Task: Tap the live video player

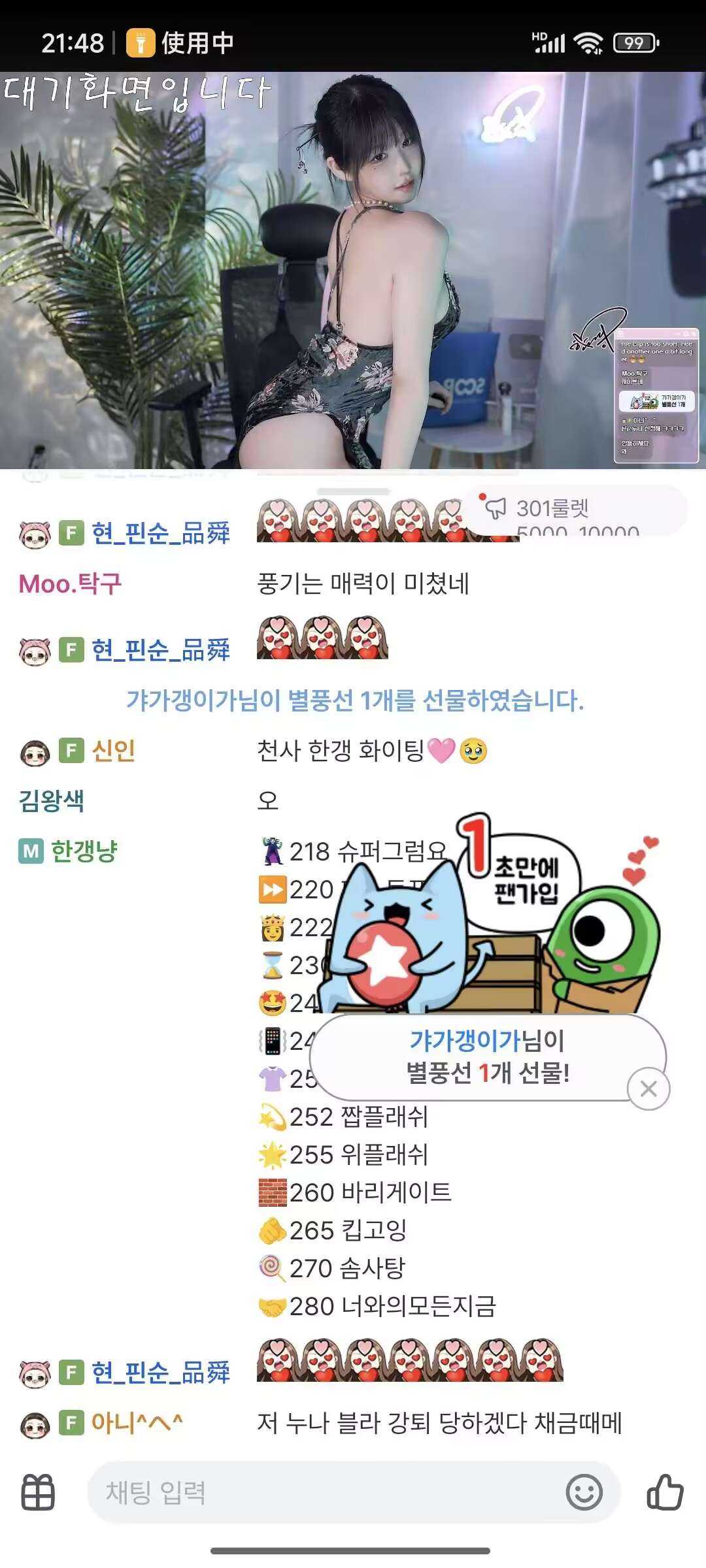Action: coord(353,269)
